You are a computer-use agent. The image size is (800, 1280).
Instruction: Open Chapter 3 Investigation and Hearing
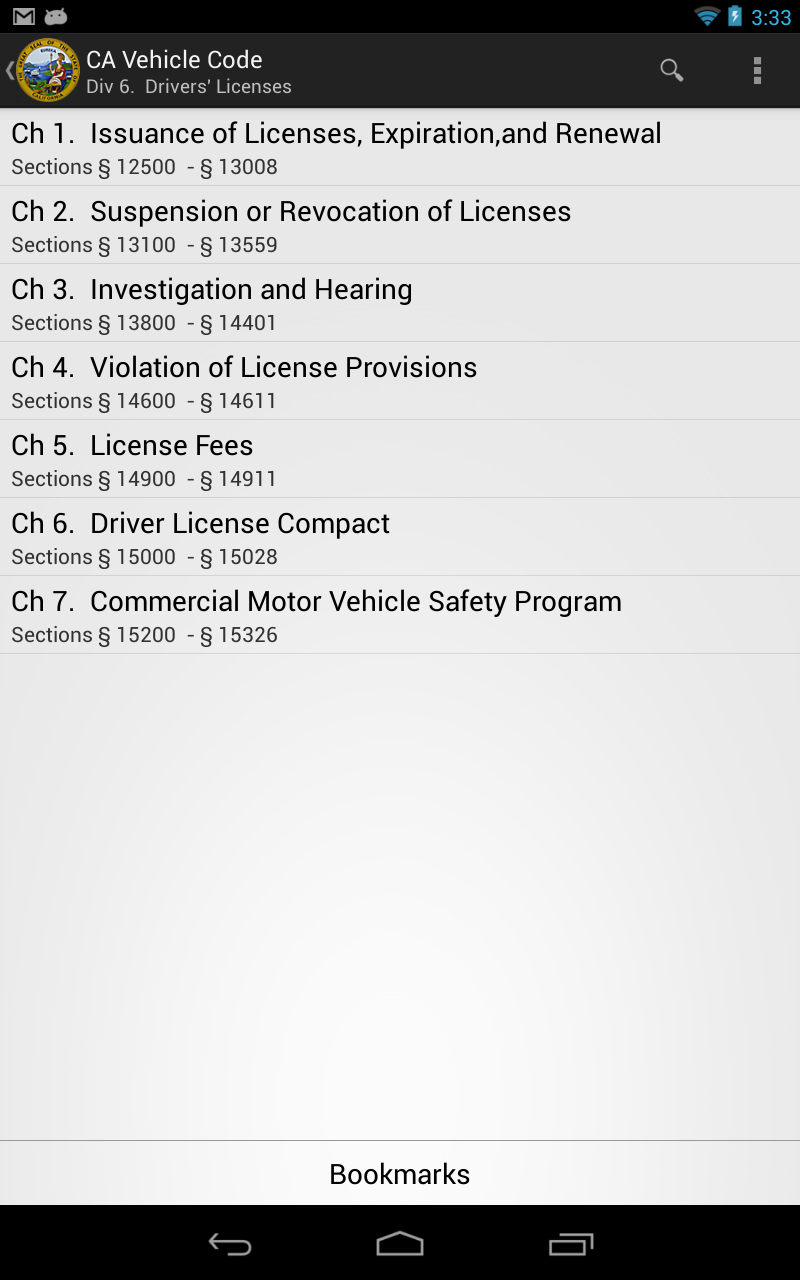pos(400,302)
